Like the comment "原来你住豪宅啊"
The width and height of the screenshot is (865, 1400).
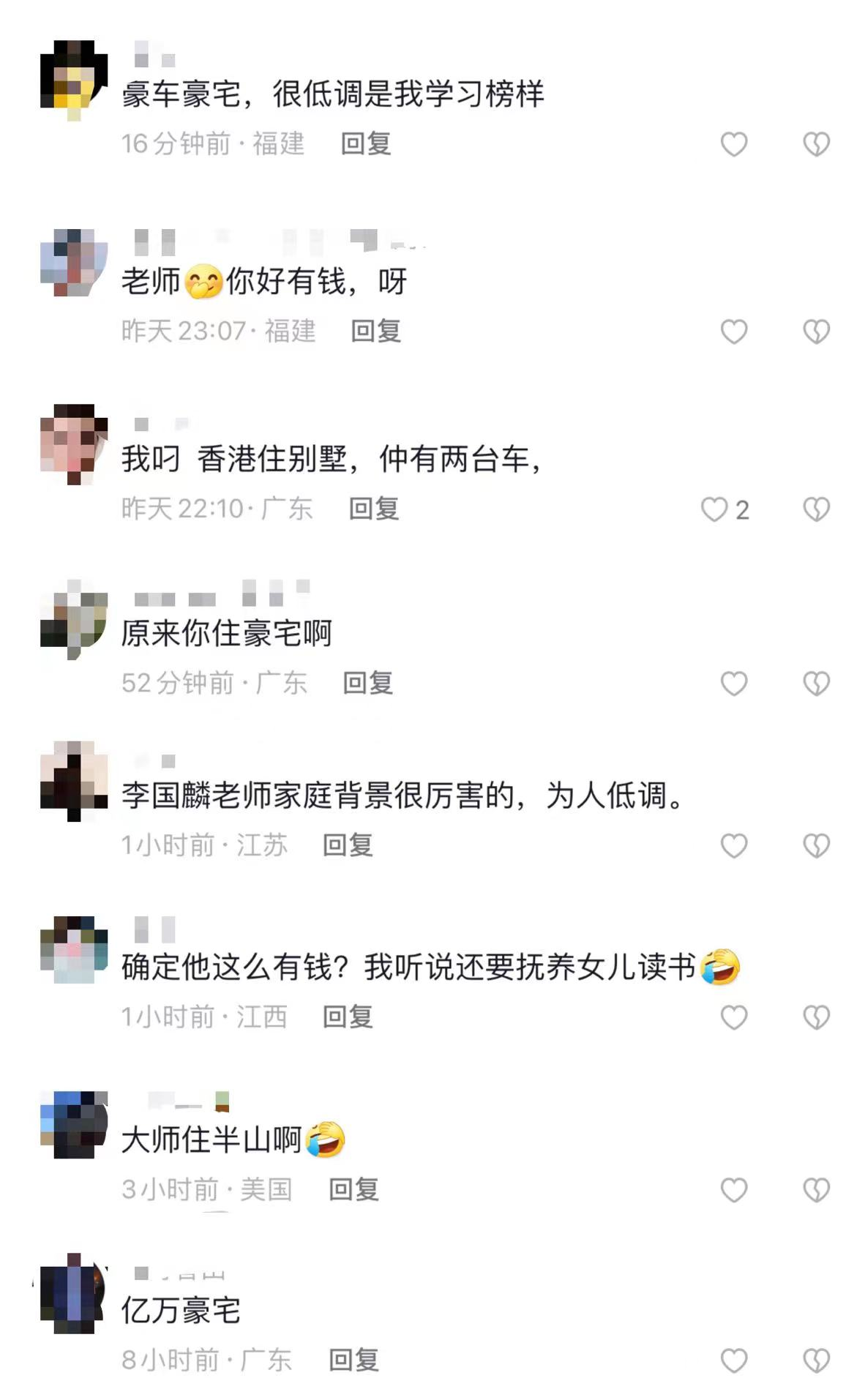tap(733, 681)
